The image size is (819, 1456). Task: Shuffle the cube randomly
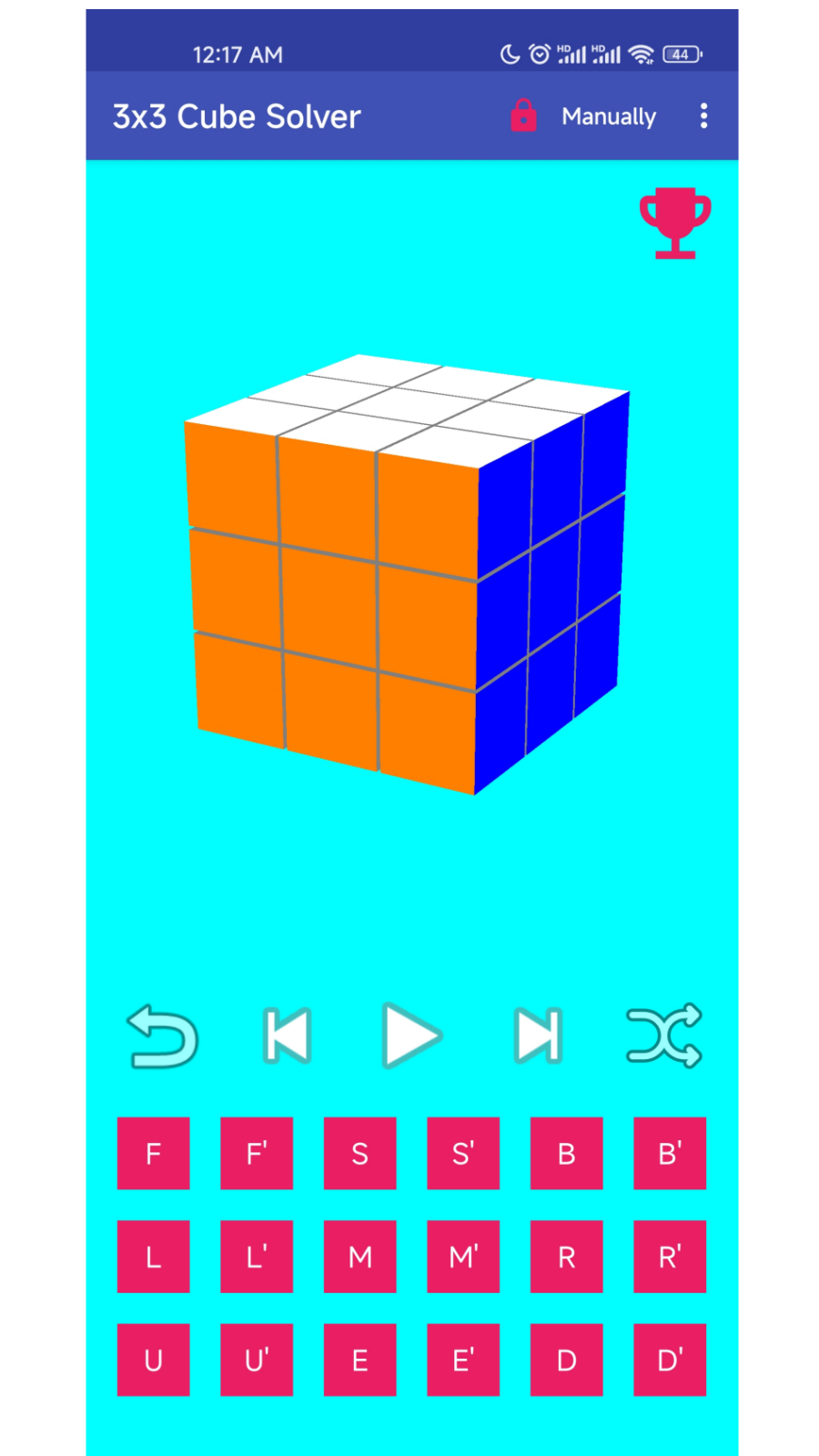click(664, 1036)
